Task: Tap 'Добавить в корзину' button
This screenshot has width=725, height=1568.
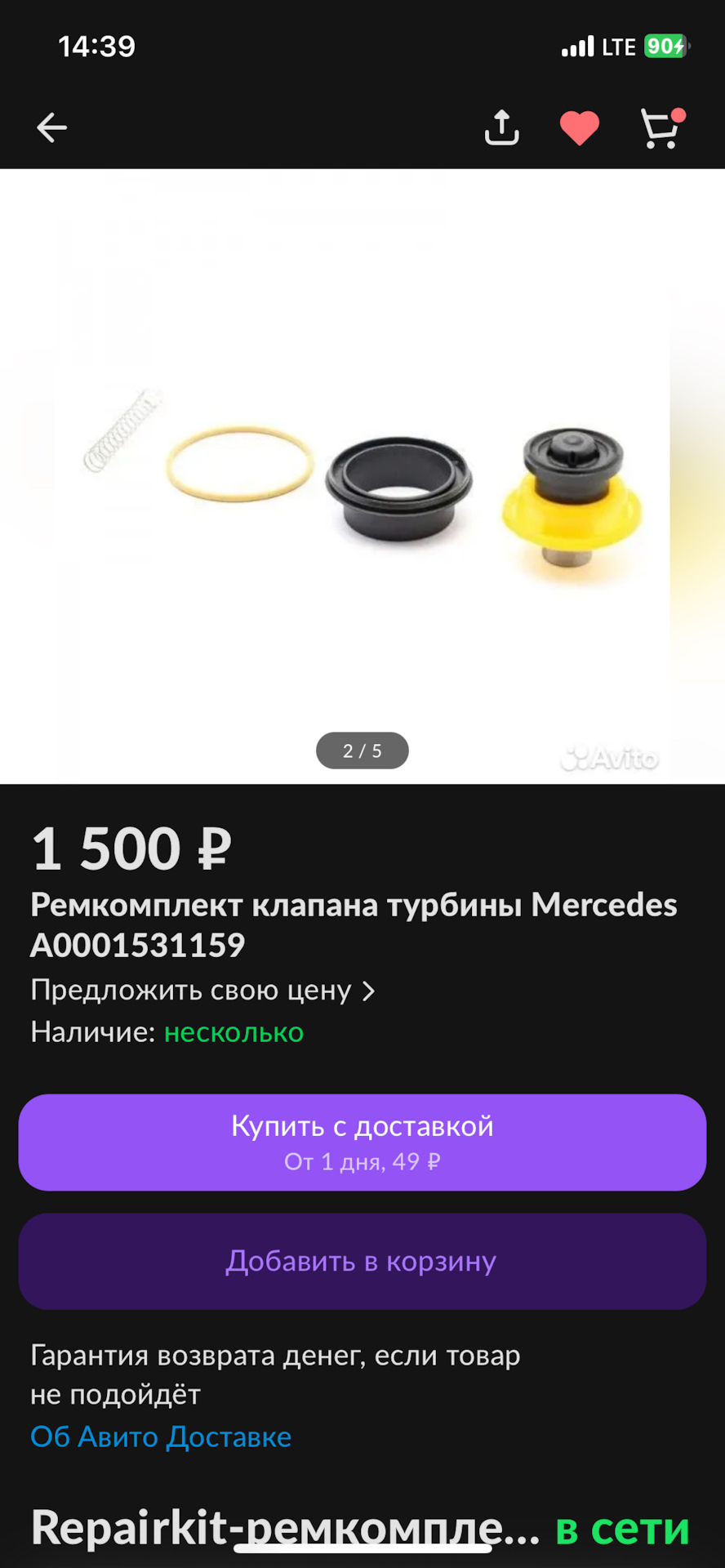Action: 362,1262
